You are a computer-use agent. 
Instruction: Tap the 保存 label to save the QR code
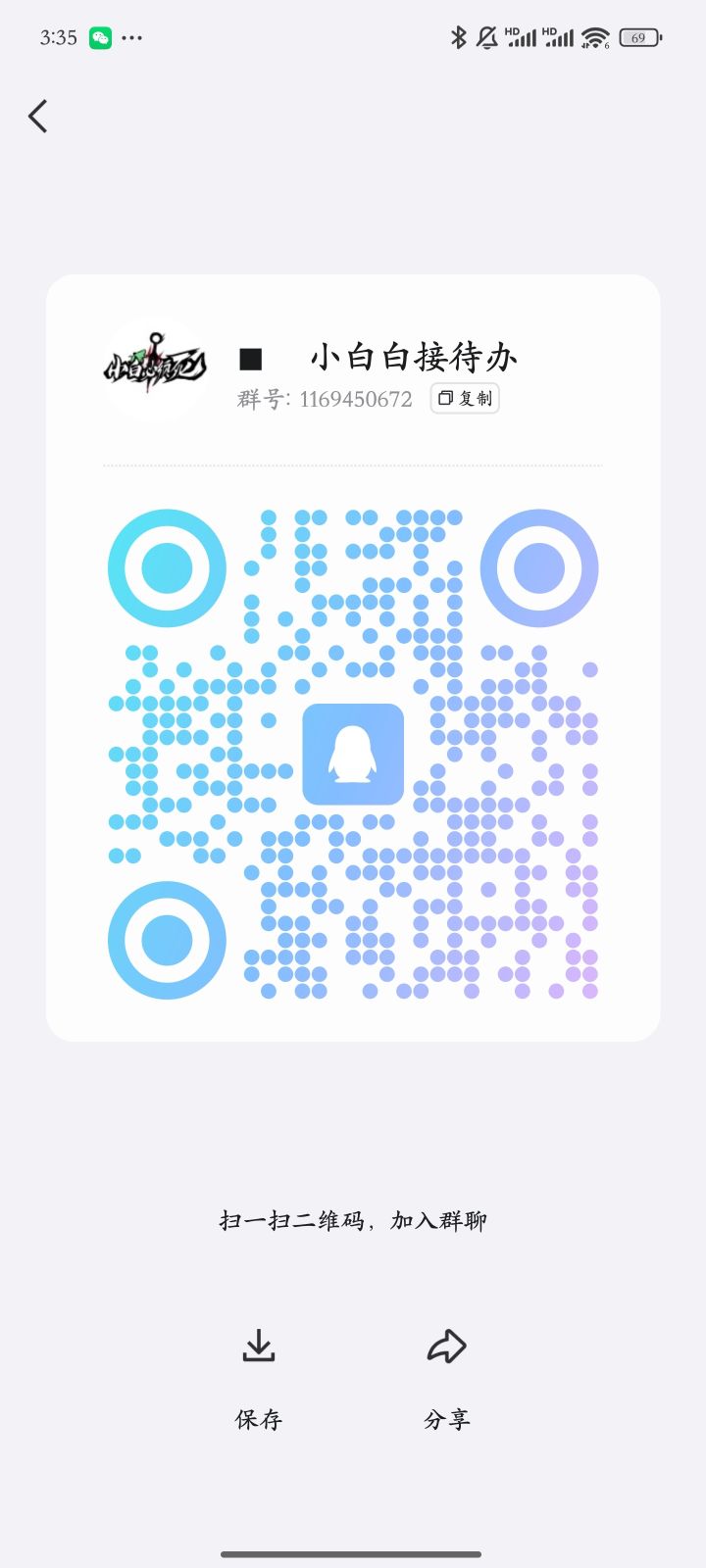[x=258, y=1418]
